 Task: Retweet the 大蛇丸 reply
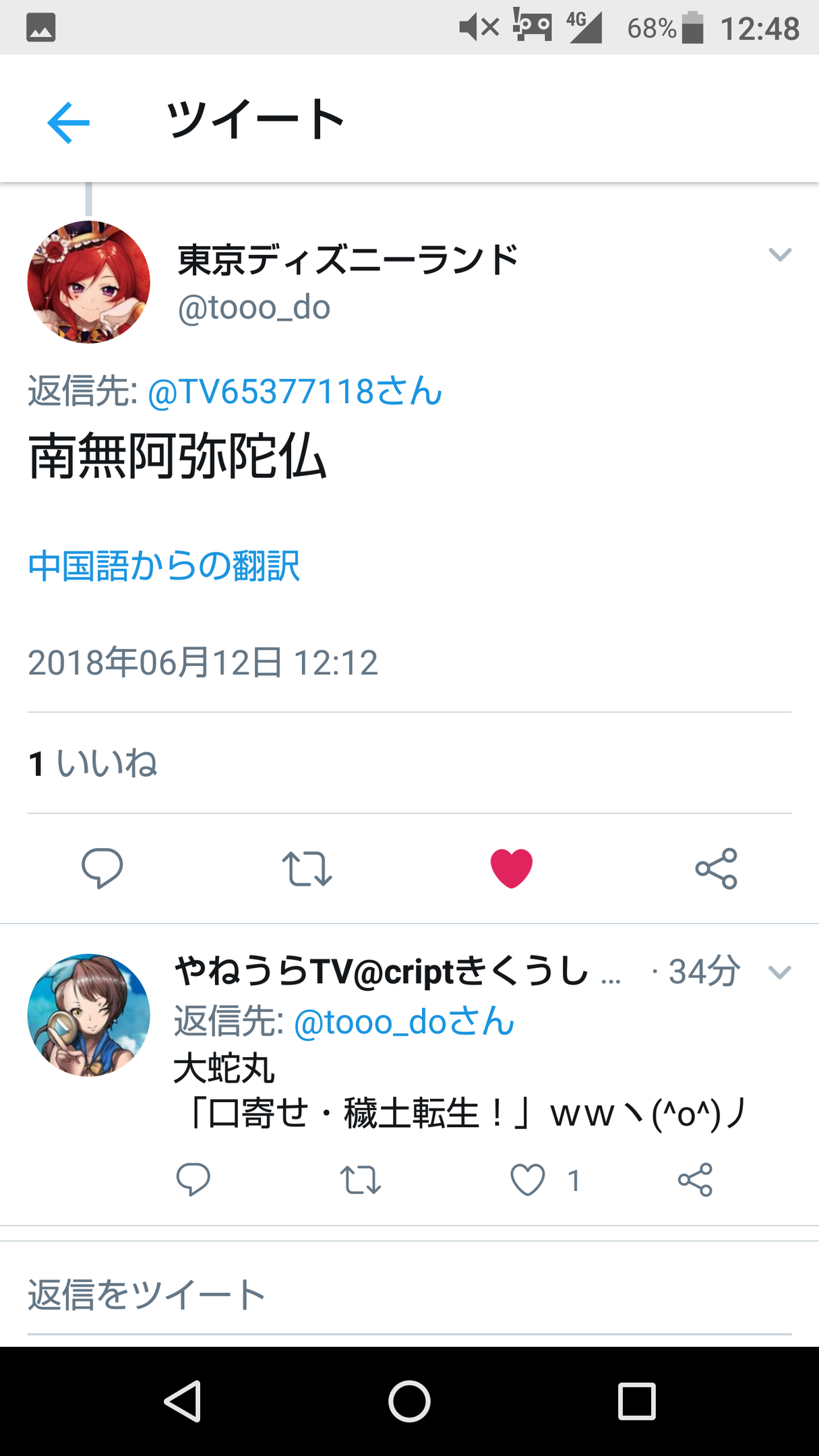(x=360, y=1180)
